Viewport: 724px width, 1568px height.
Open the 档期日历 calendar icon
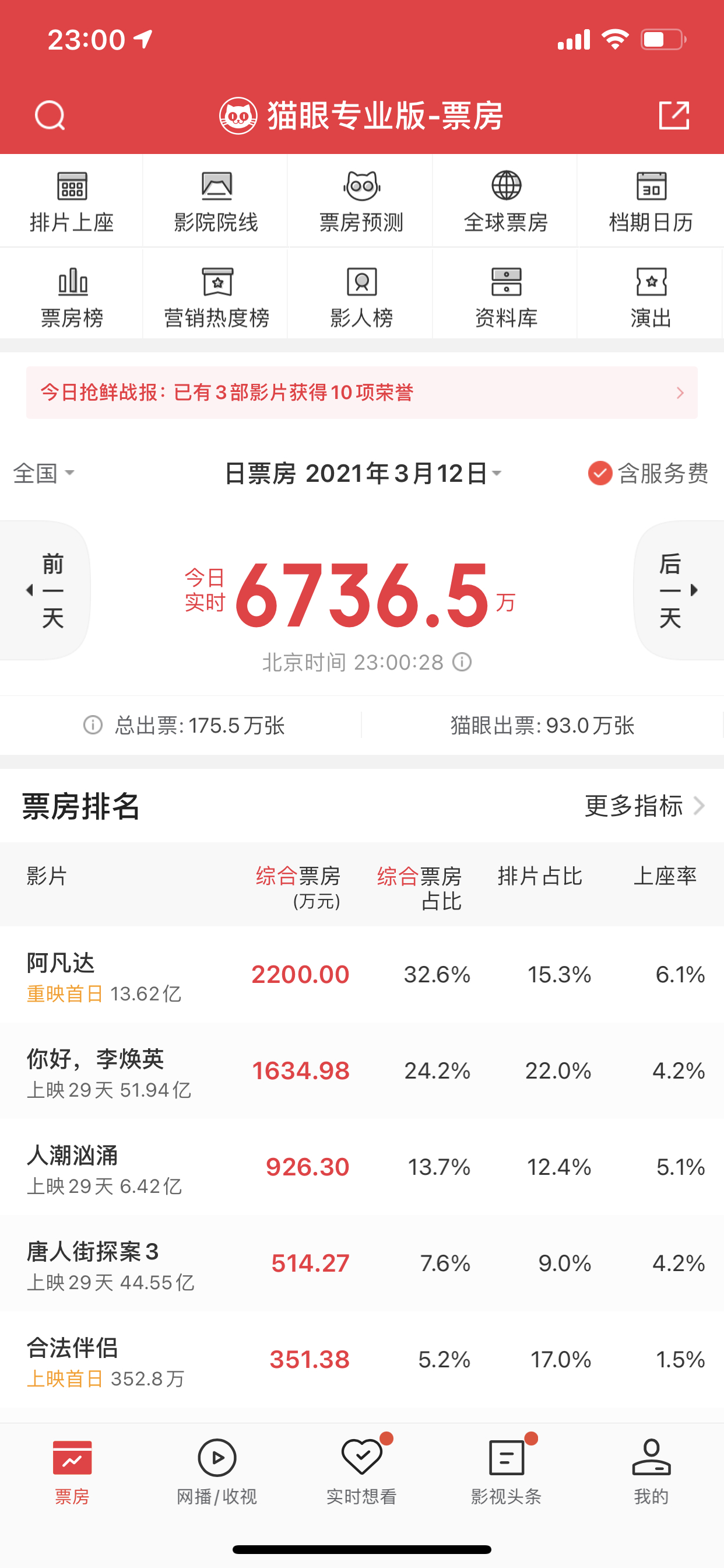(651, 201)
